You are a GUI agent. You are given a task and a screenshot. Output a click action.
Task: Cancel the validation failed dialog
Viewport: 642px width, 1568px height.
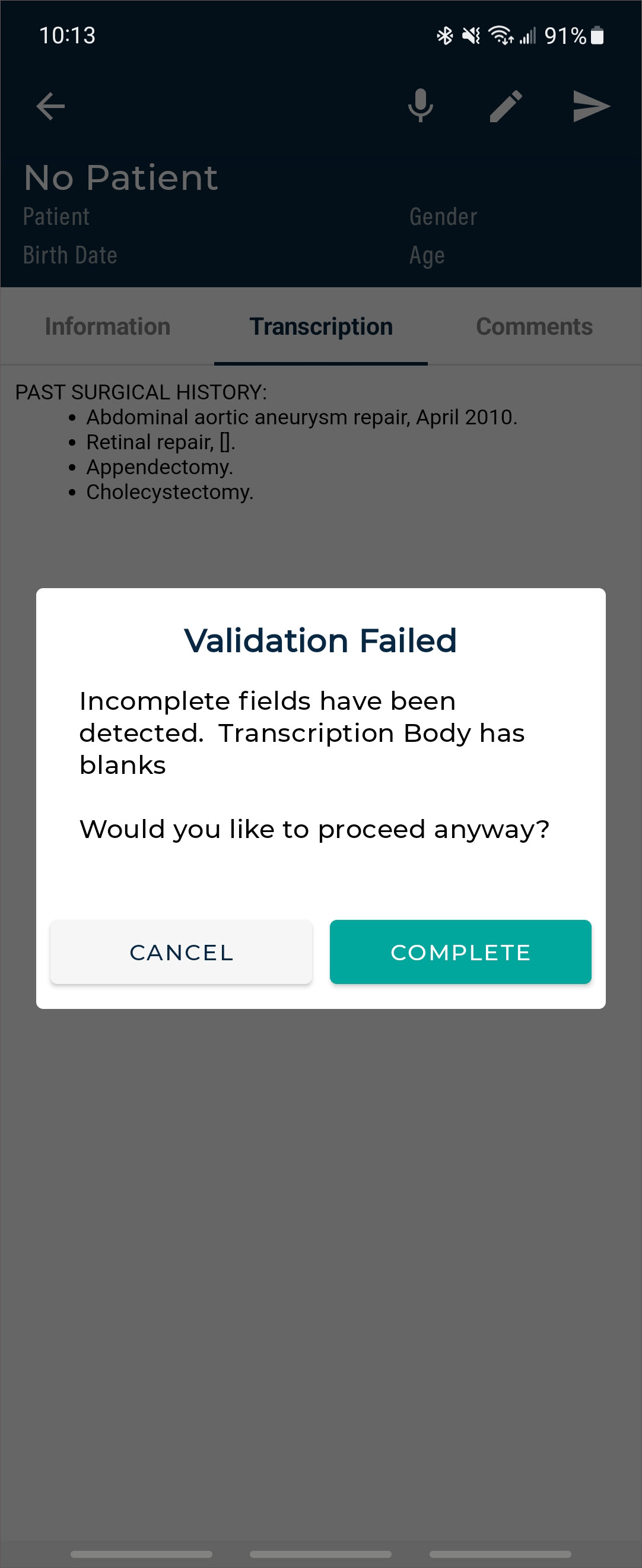click(181, 951)
